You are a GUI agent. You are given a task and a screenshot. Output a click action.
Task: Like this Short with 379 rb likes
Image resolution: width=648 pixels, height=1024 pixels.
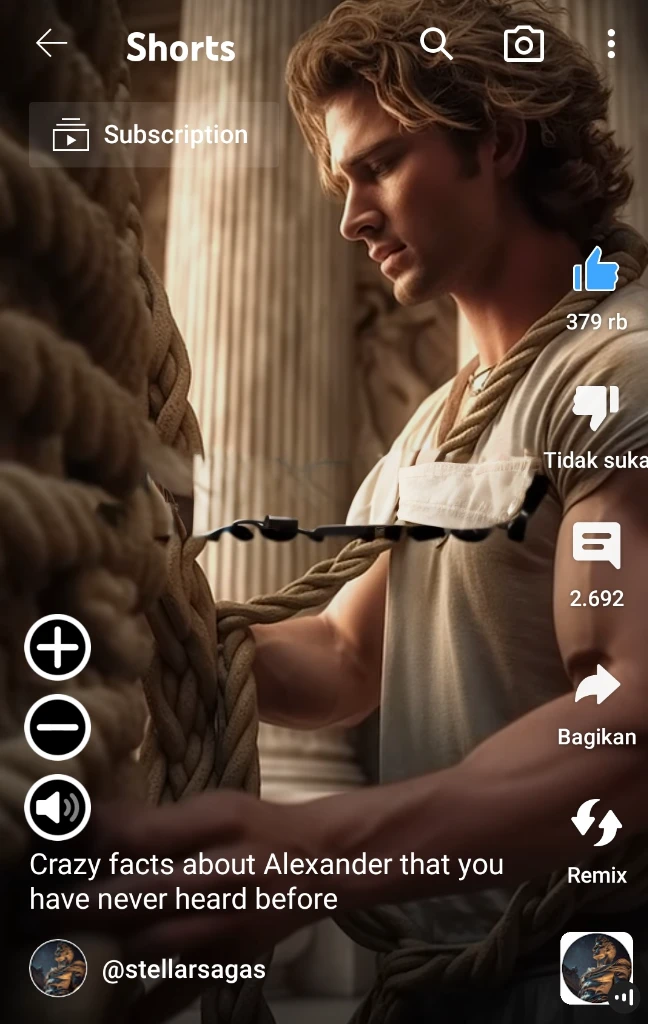[596, 270]
